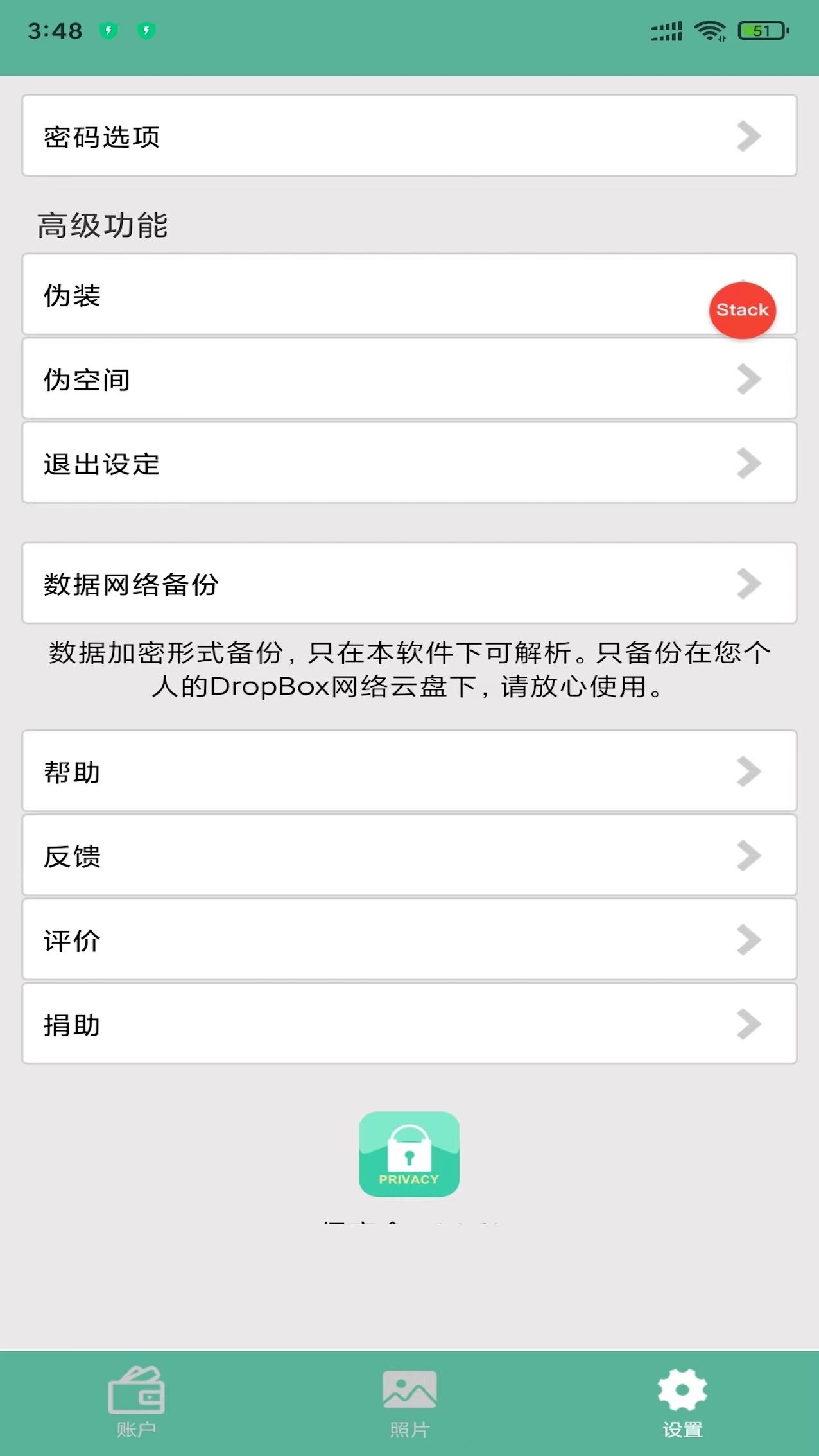The height and width of the screenshot is (1456, 819).
Task: Open 评价 to rate the app
Action: (x=410, y=940)
